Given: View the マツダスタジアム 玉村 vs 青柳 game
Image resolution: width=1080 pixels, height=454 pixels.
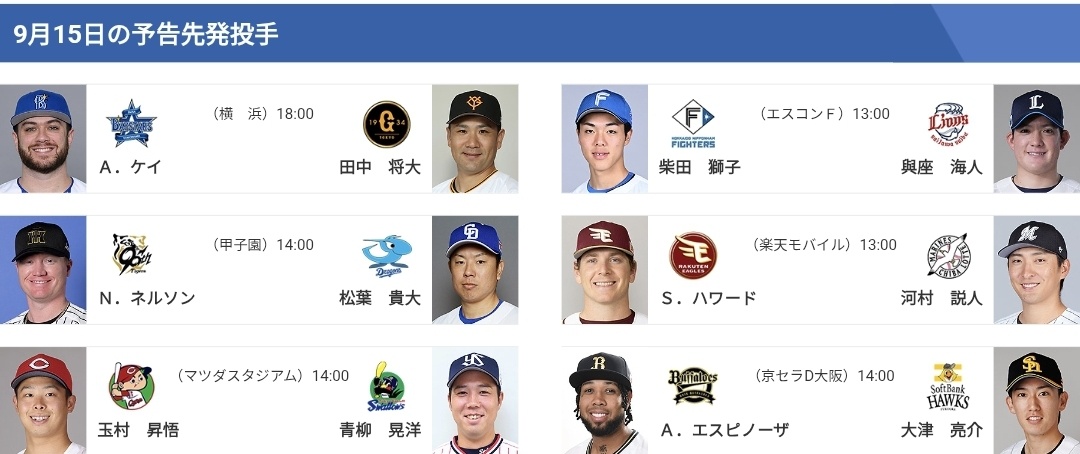Looking at the screenshot, I should [x=259, y=400].
